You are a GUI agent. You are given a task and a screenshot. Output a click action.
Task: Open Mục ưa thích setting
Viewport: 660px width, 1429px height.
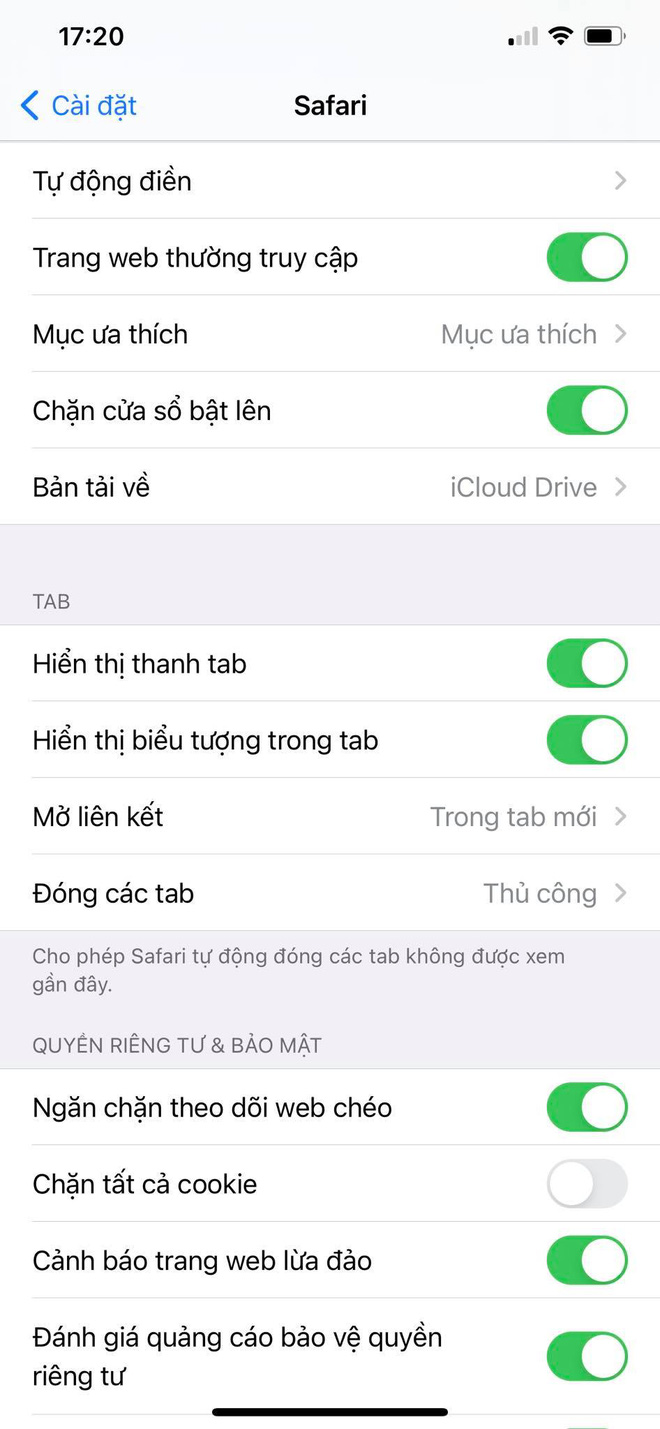(330, 334)
